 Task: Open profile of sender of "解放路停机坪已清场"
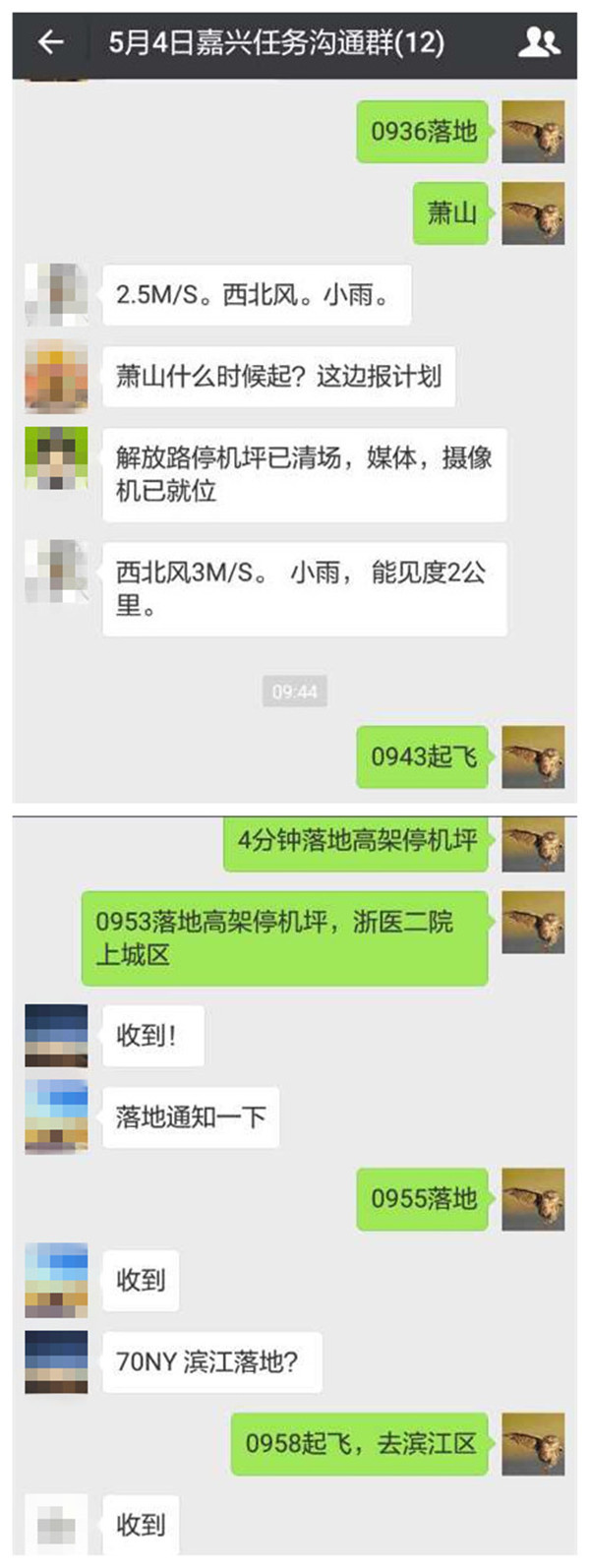[x=56, y=458]
